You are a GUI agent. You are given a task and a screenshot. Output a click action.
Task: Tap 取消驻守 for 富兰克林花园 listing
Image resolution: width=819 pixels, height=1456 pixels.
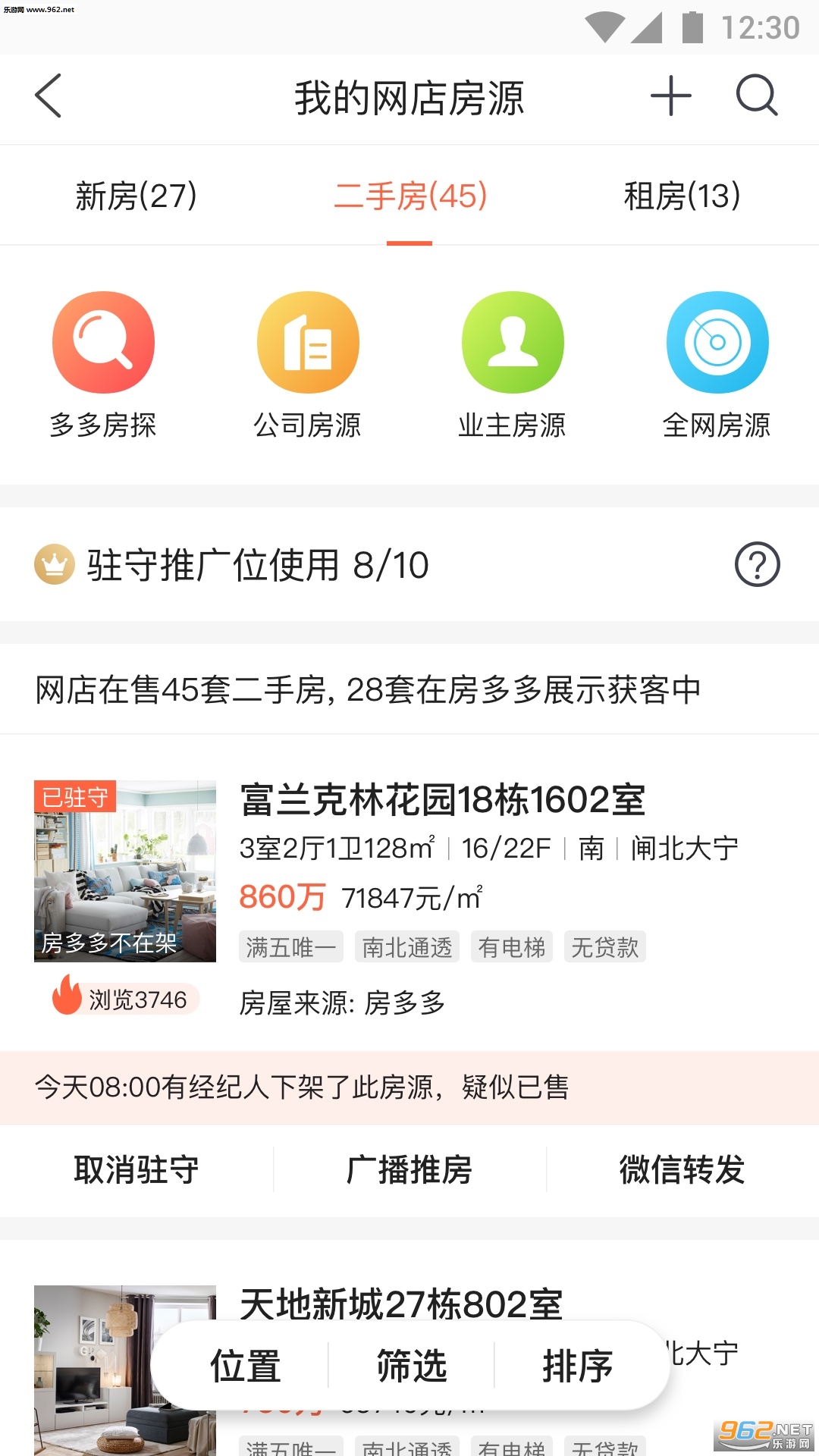(x=136, y=1169)
